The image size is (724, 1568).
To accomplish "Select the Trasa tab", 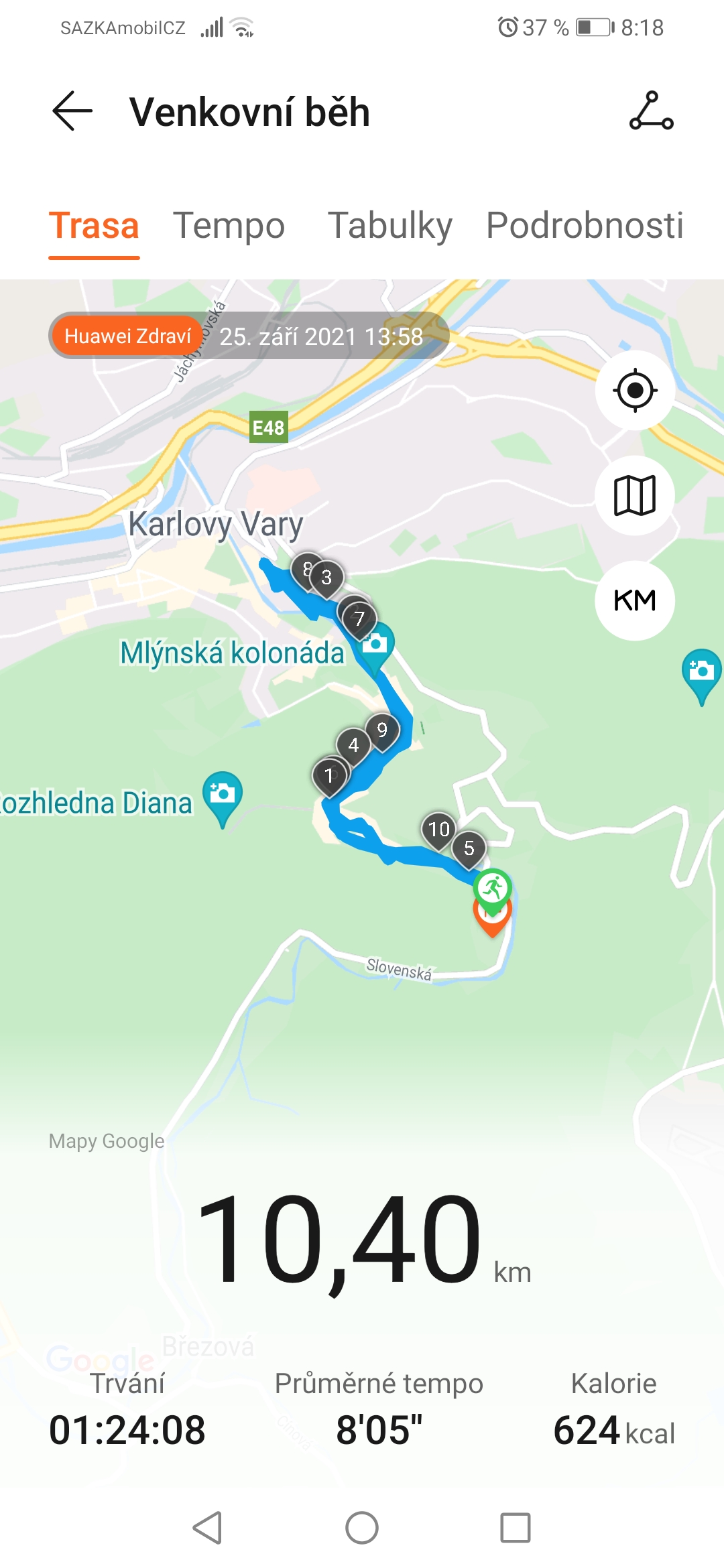I will [x=94, y=225].
